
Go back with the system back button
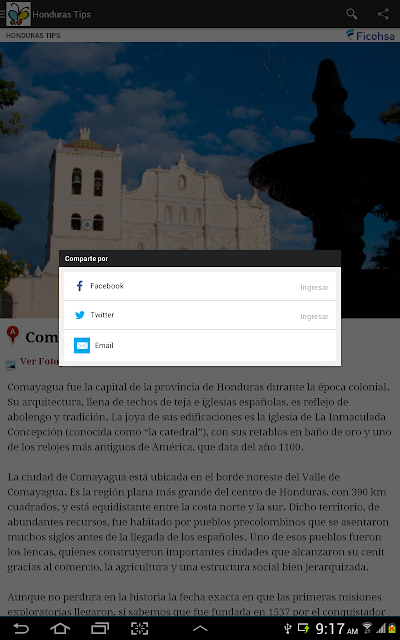click(21, 628)
